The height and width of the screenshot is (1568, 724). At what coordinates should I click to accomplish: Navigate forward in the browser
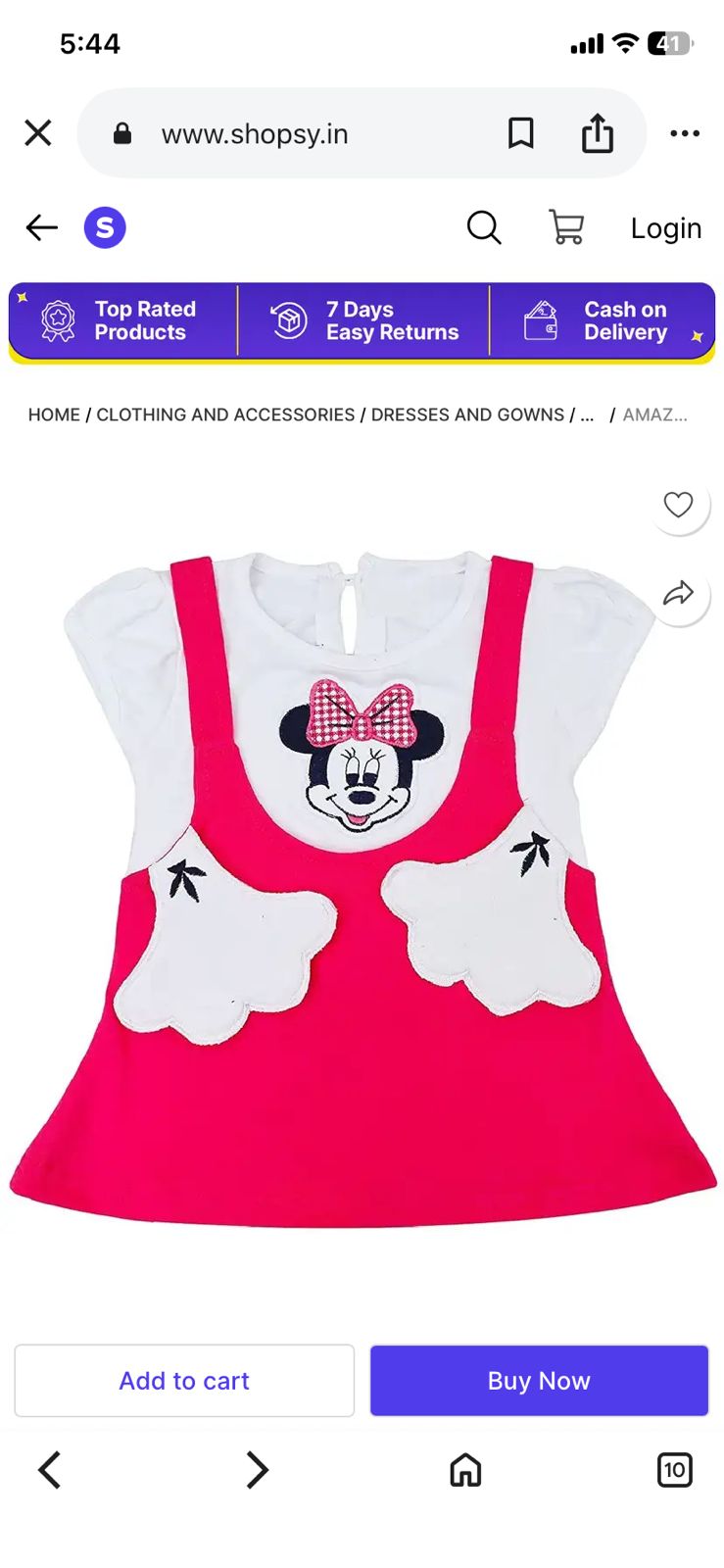[257, 1469]
